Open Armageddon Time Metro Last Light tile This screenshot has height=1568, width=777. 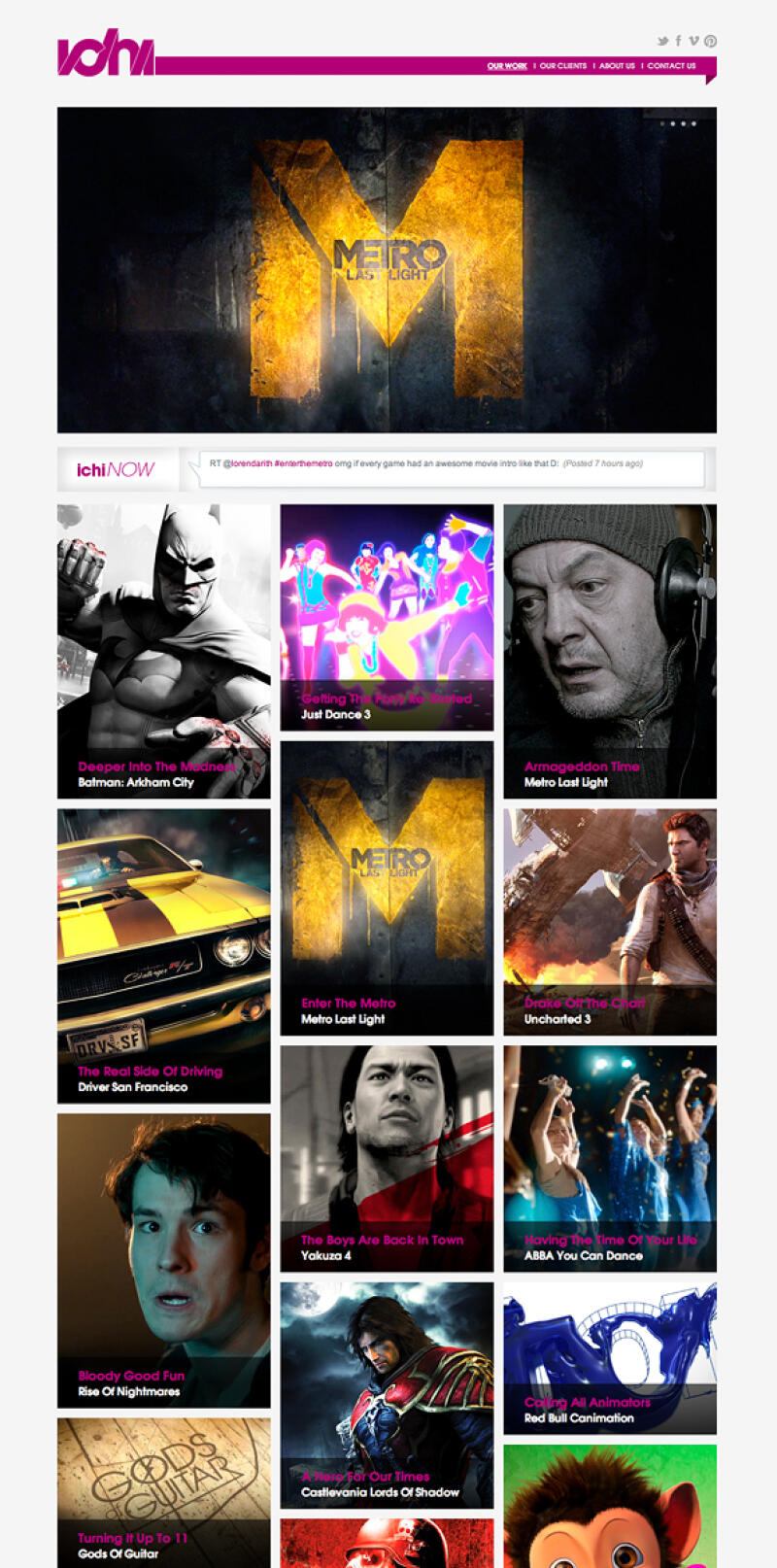610,651
